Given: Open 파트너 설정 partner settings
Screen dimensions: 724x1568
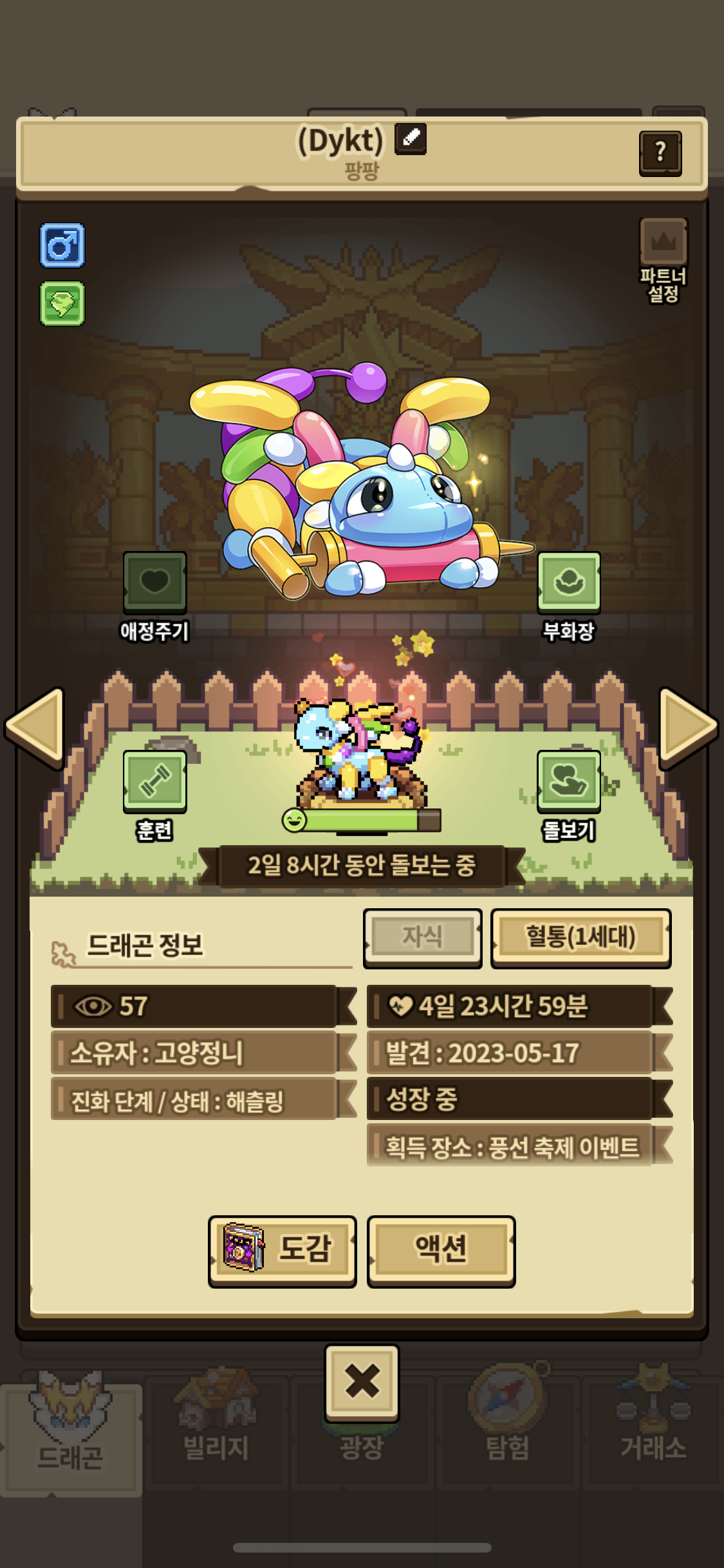Looking at the screenshot, I should coord(663,259).
